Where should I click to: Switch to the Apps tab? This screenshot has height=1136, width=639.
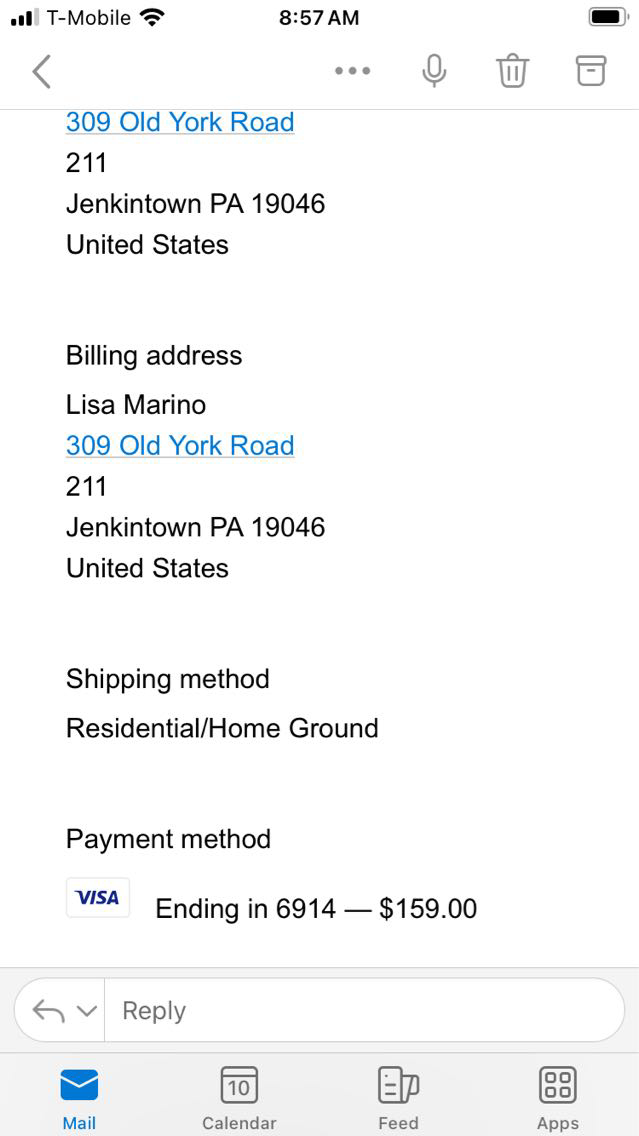[x=557, y=1097]
